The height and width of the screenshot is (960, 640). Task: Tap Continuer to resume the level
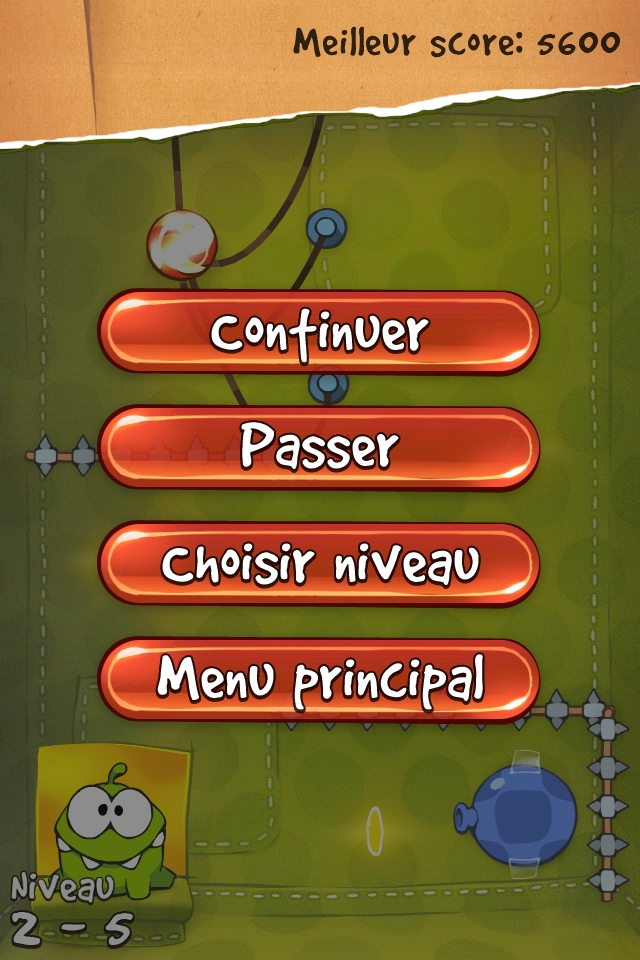tap(319, 333)
